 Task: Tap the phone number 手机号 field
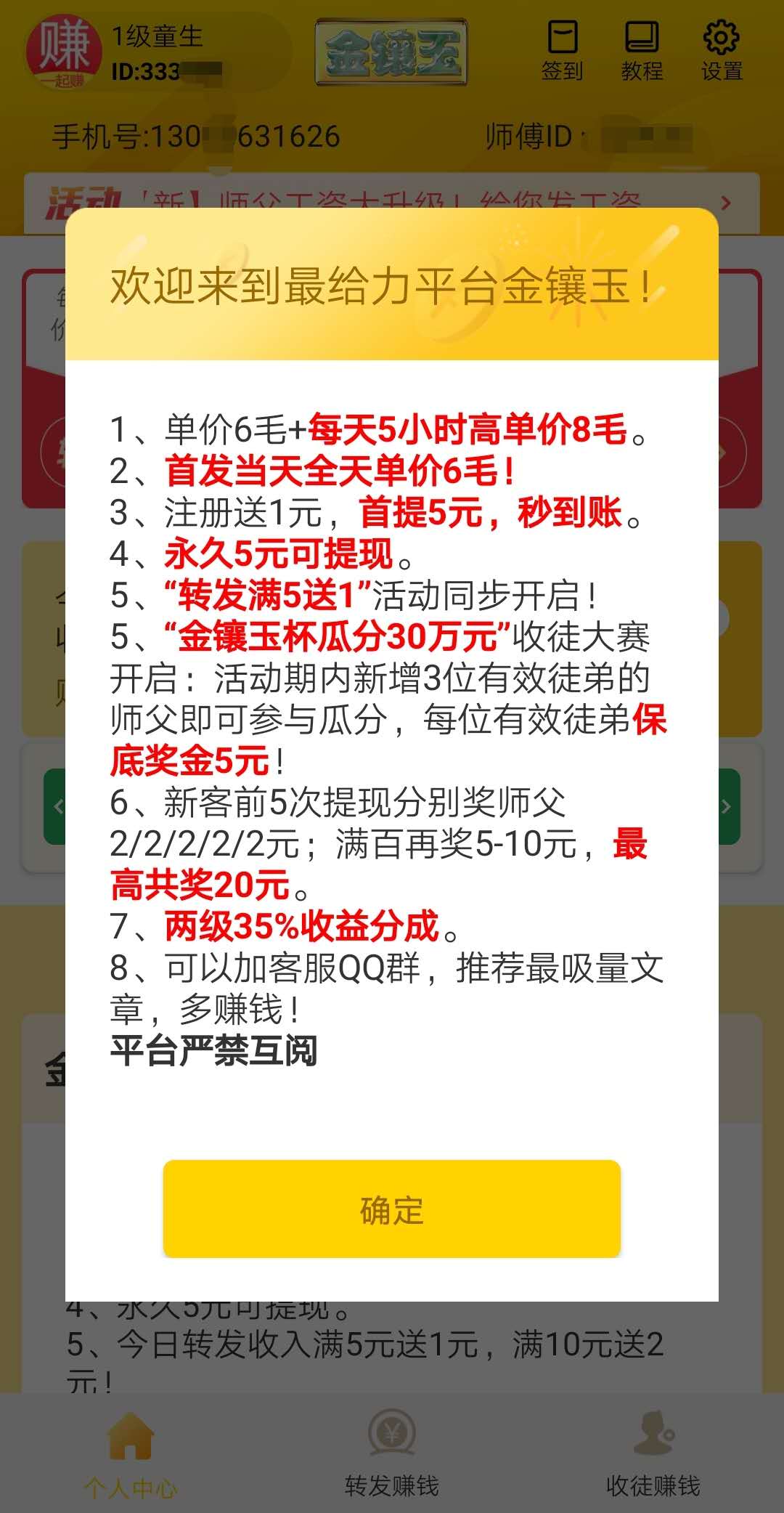point(196,137)
